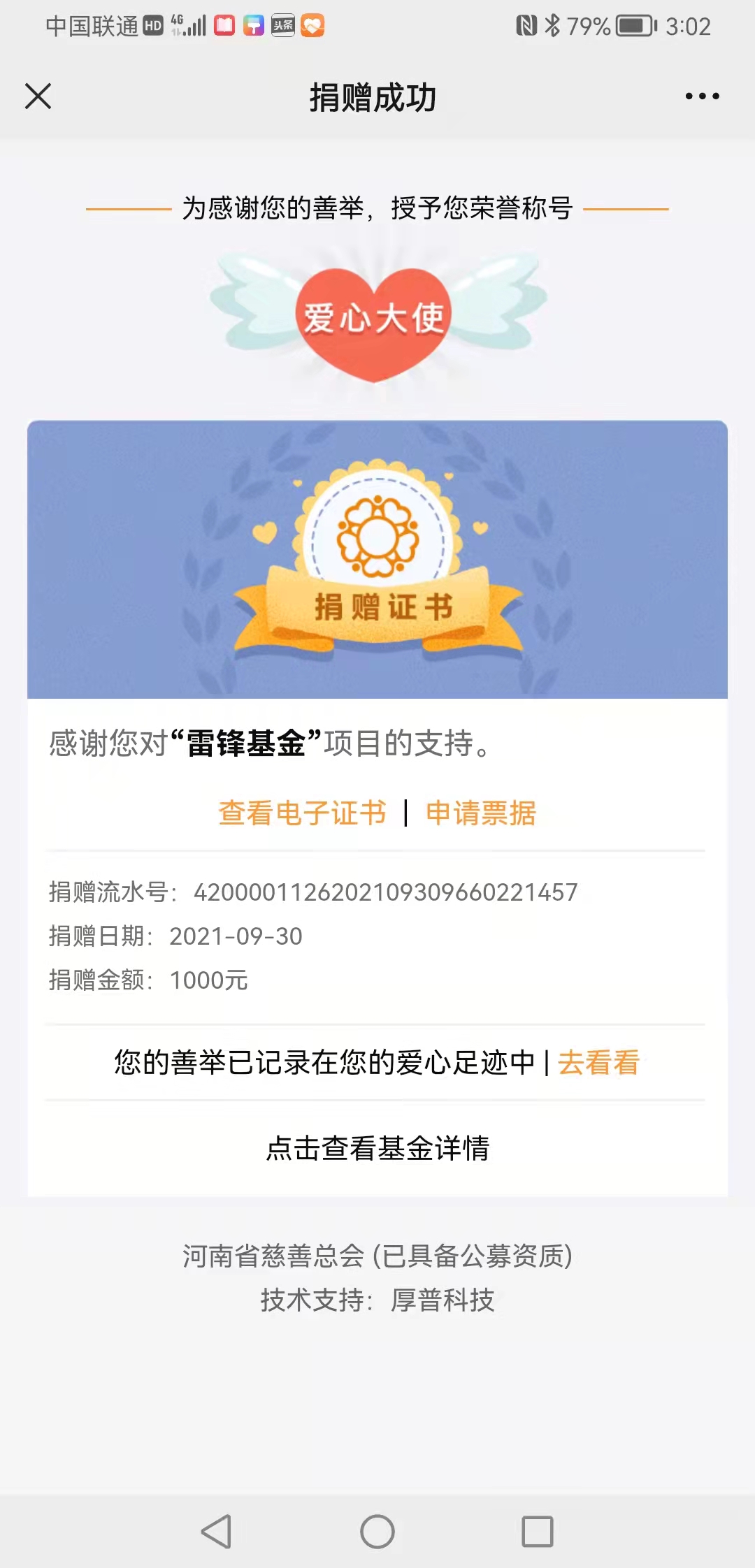The height and width of the screenshot is (1568, 755).
Task: Follow the 去看看 link
Action: (x=598, y=1062)
